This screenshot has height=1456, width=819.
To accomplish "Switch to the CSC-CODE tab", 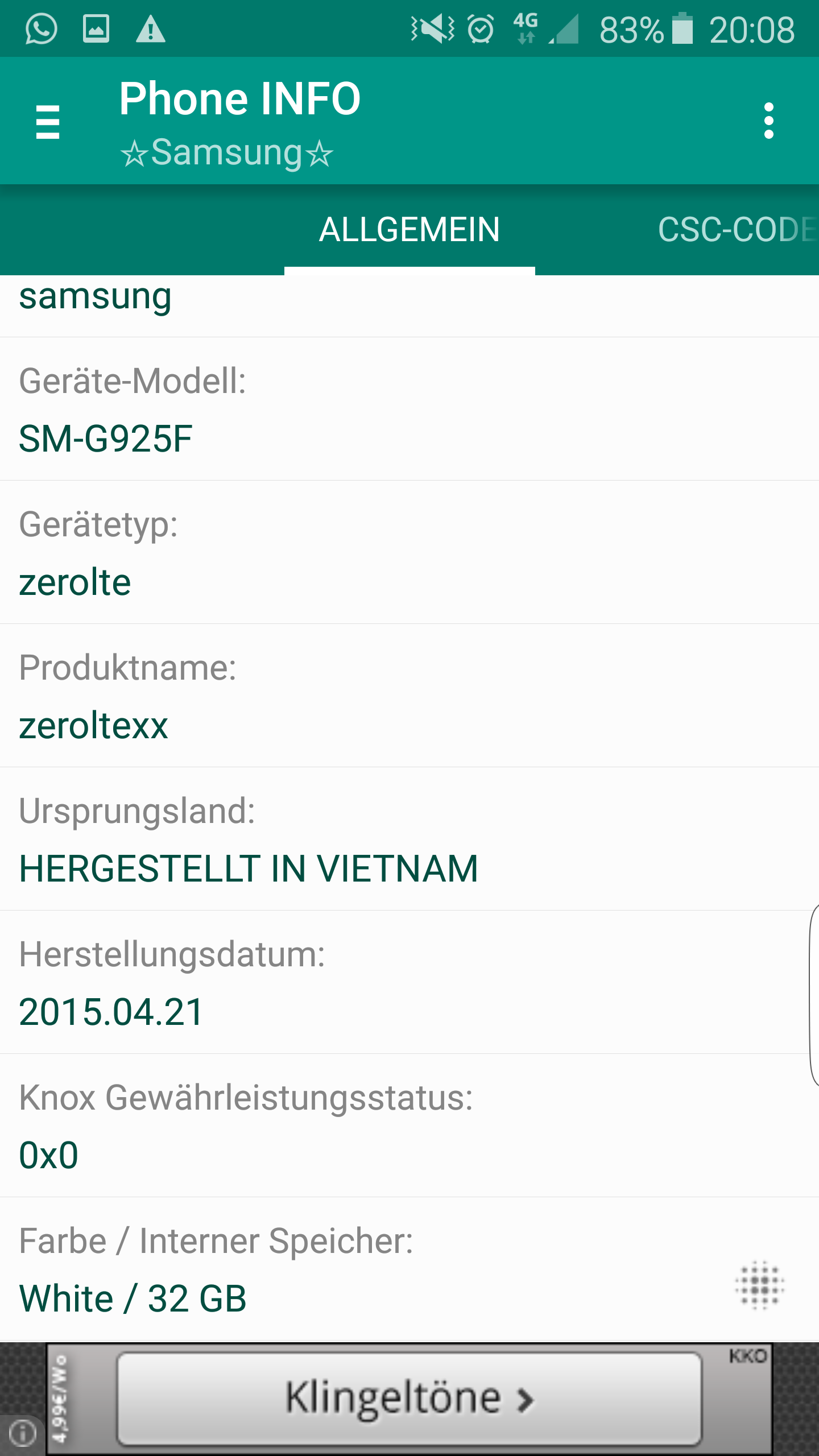I will tap(737, 230).
